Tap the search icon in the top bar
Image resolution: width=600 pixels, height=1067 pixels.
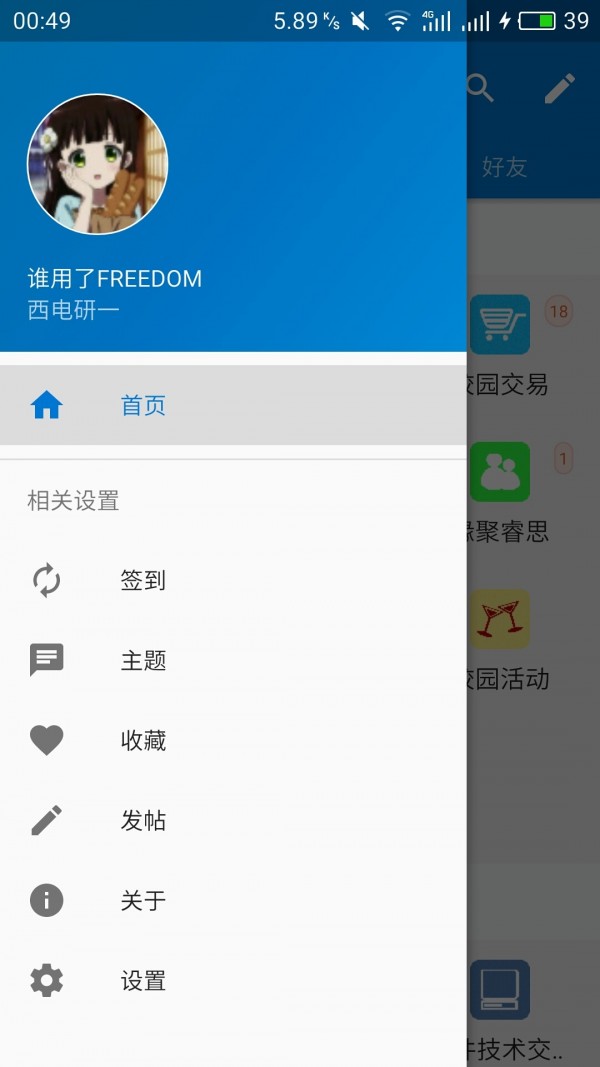click(481, 89)
